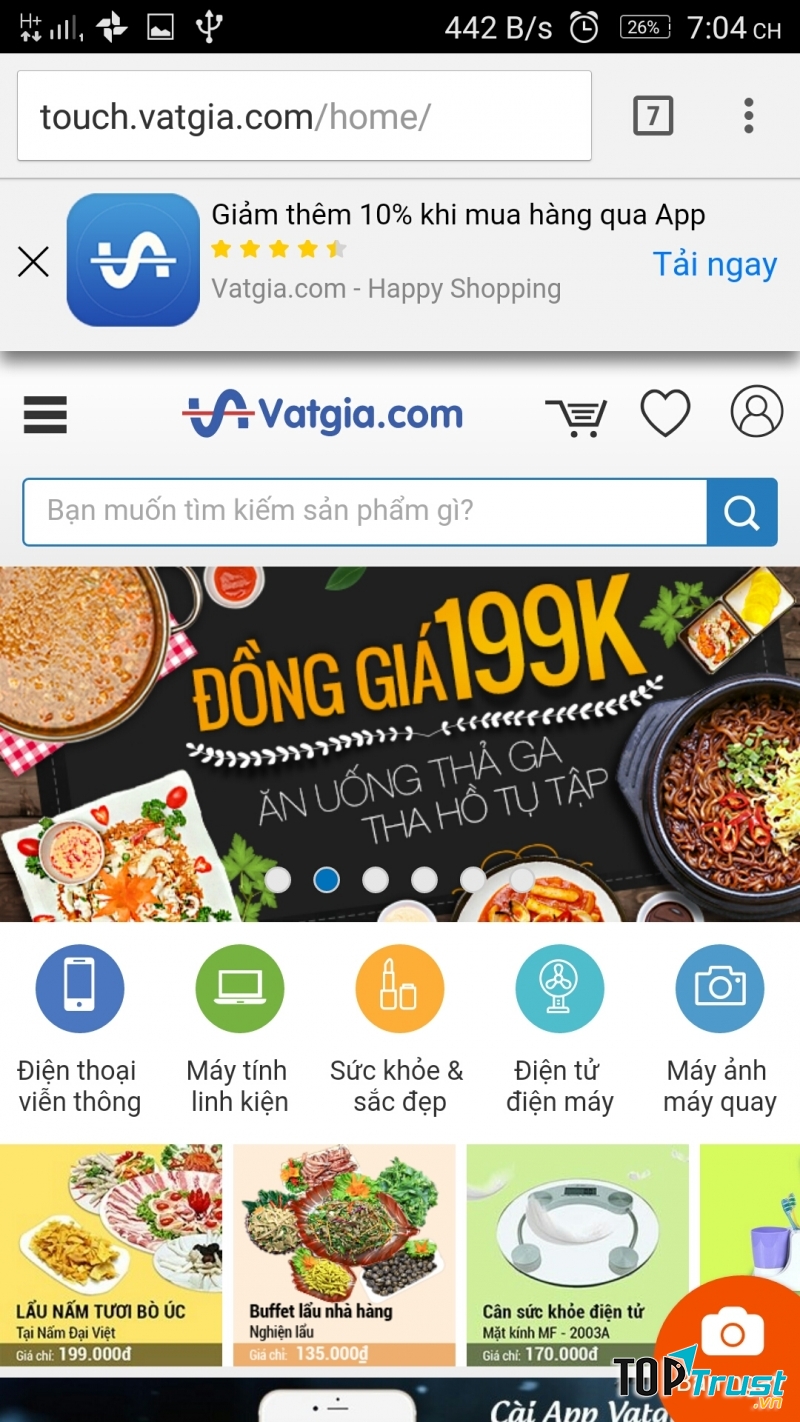Edit the address bar URL

[x=300, y=116]
